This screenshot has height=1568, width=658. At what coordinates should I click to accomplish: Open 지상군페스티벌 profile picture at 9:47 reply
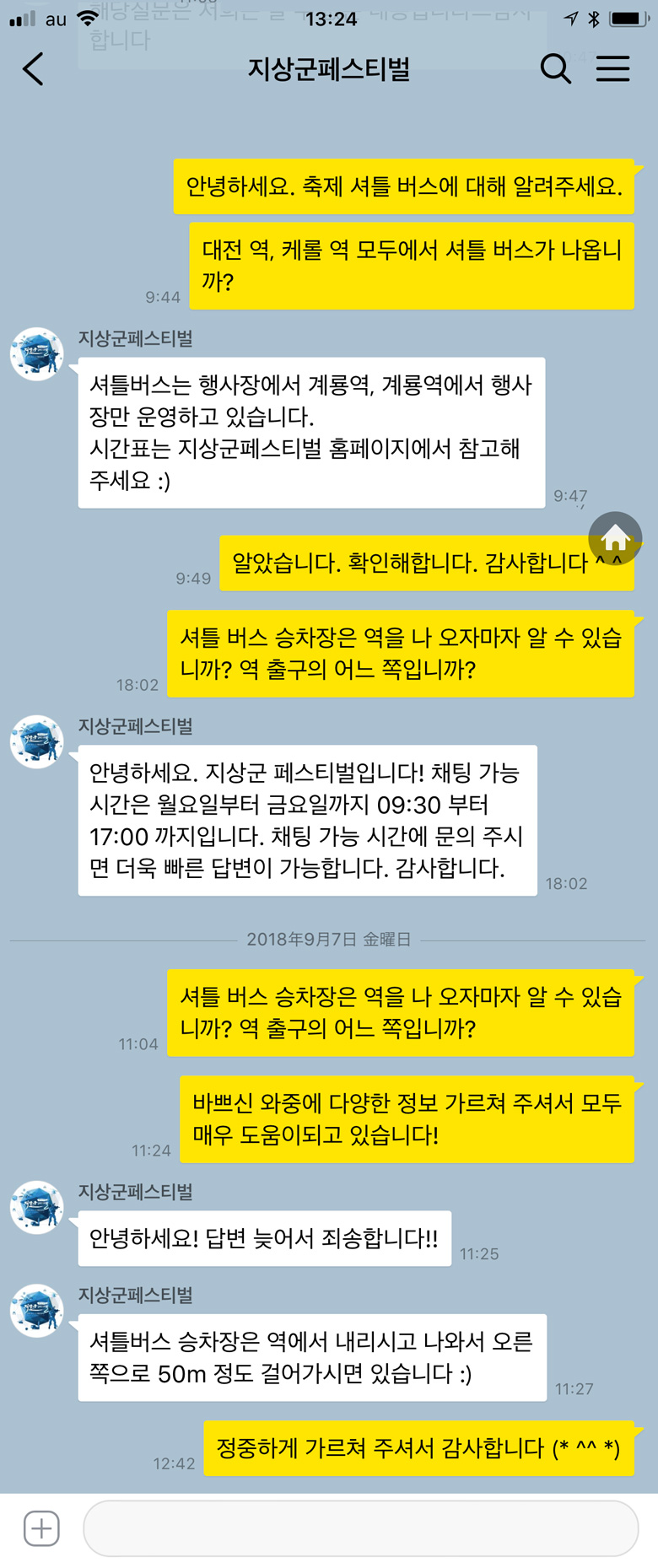(x=37, y=354)
